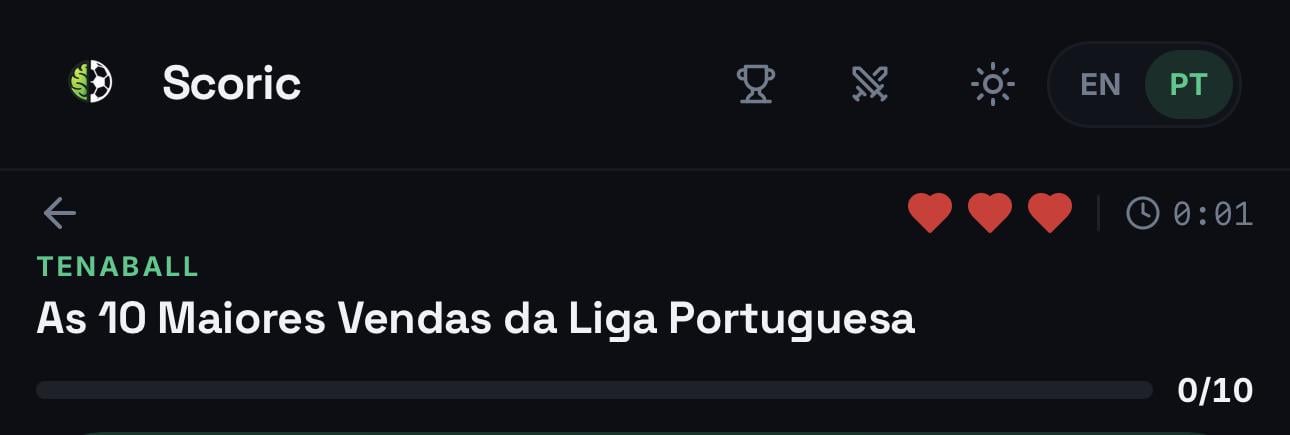Go back with the left arrow
This screenshot has width=1290, height=435.
[60, 213]
